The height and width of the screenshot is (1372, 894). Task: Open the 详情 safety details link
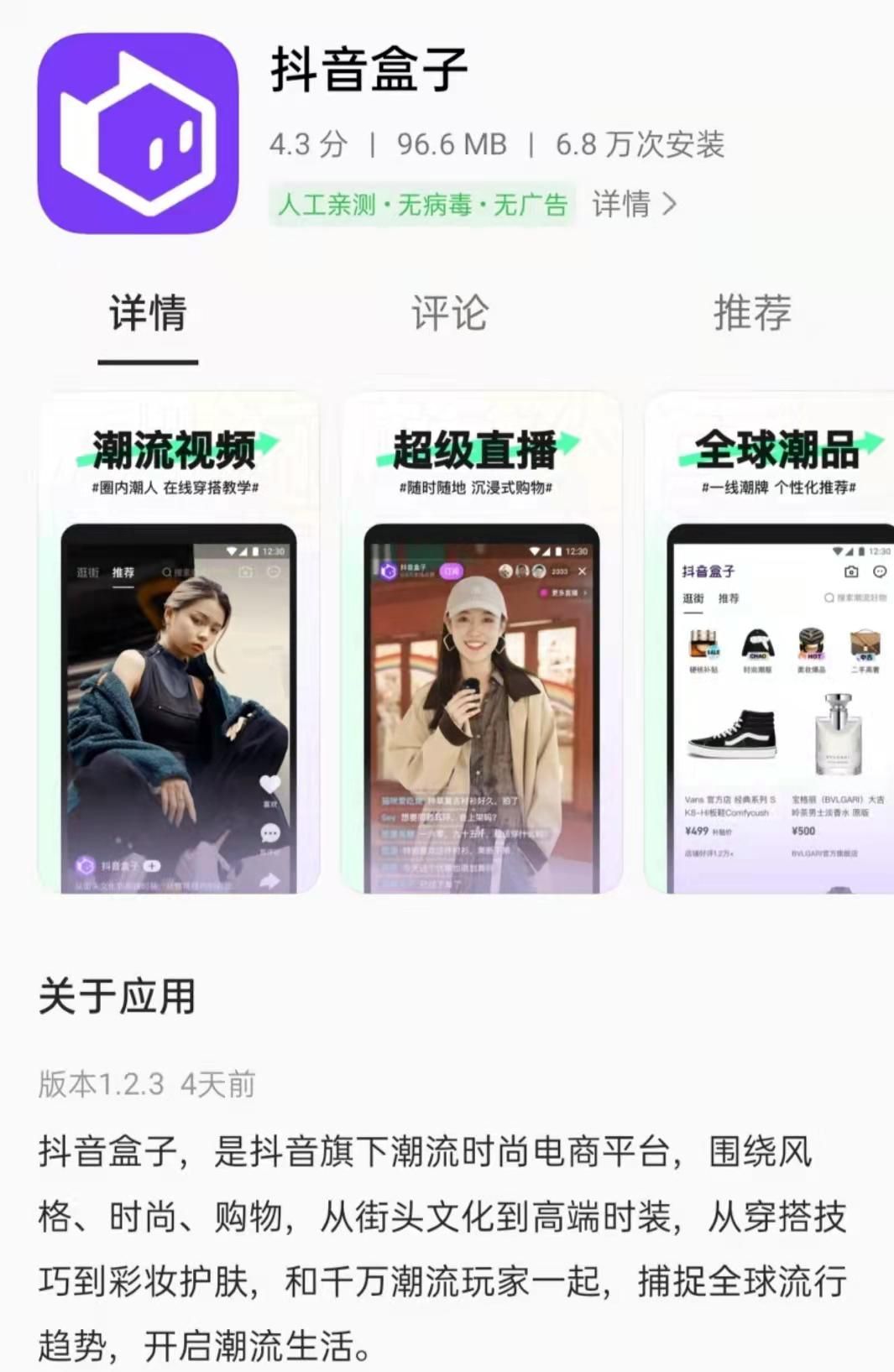(x=634, y=204)
